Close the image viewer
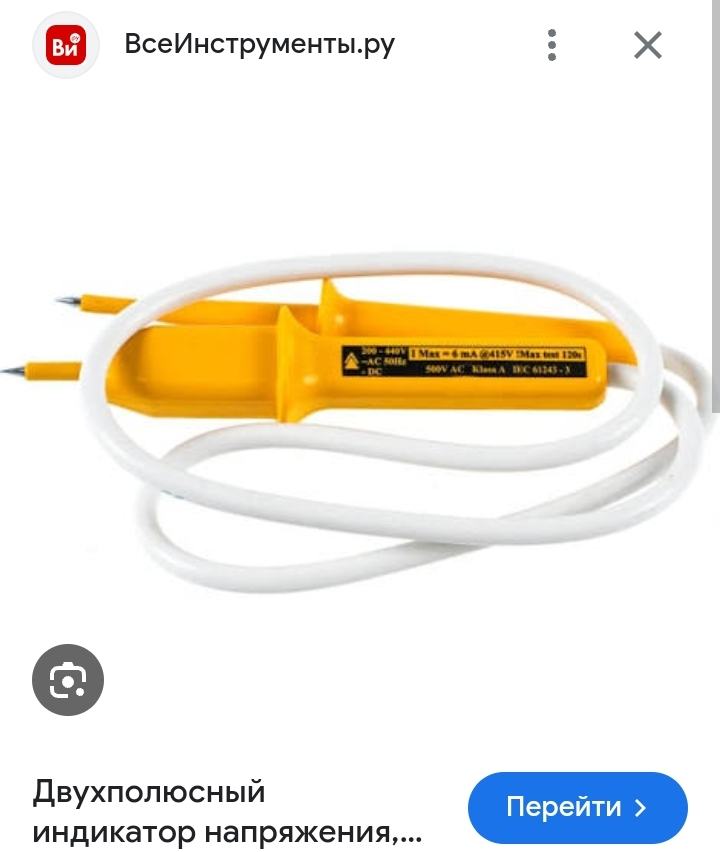Viewport: 720px width, 852px height. coord(648,45)
